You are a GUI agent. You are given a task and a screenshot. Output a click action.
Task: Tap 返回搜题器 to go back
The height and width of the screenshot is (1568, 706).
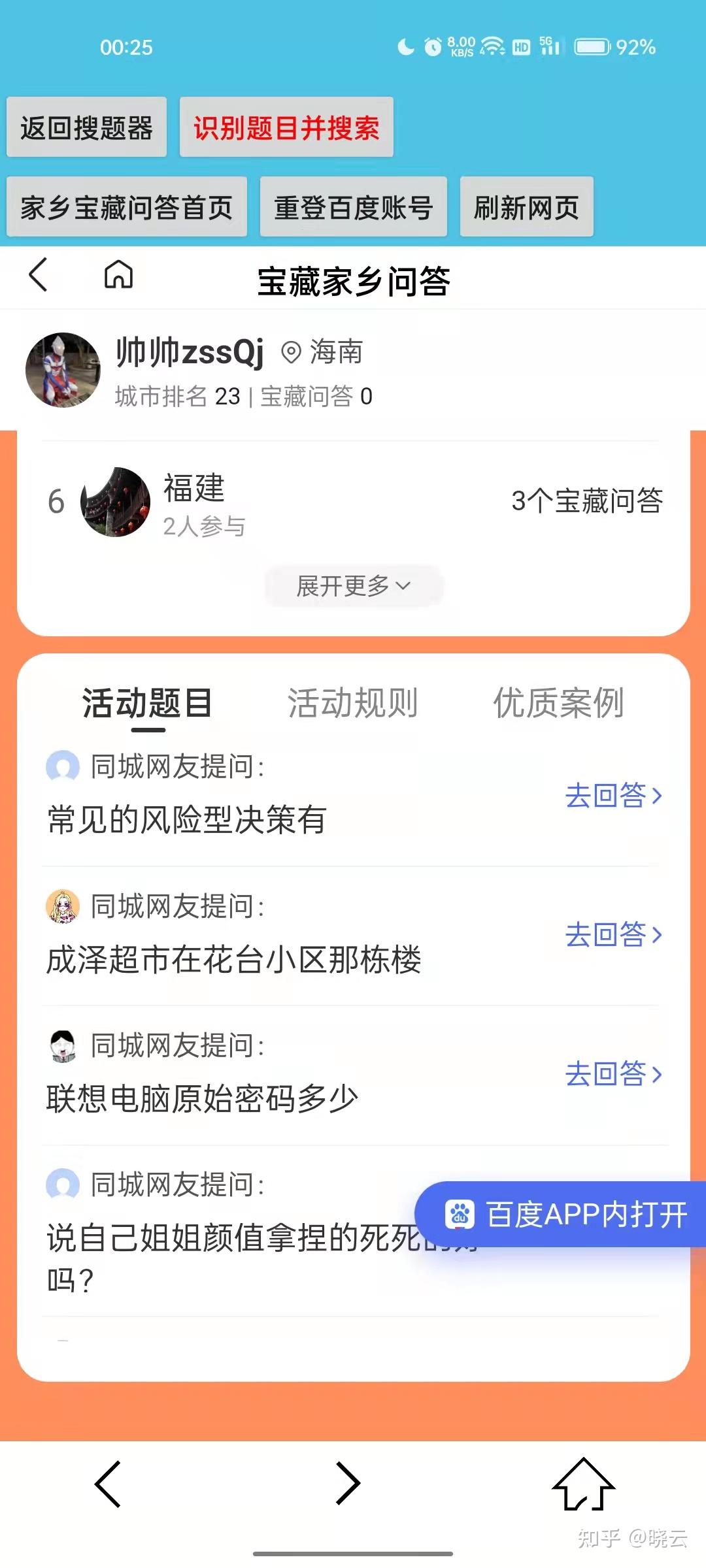point(87,128)
